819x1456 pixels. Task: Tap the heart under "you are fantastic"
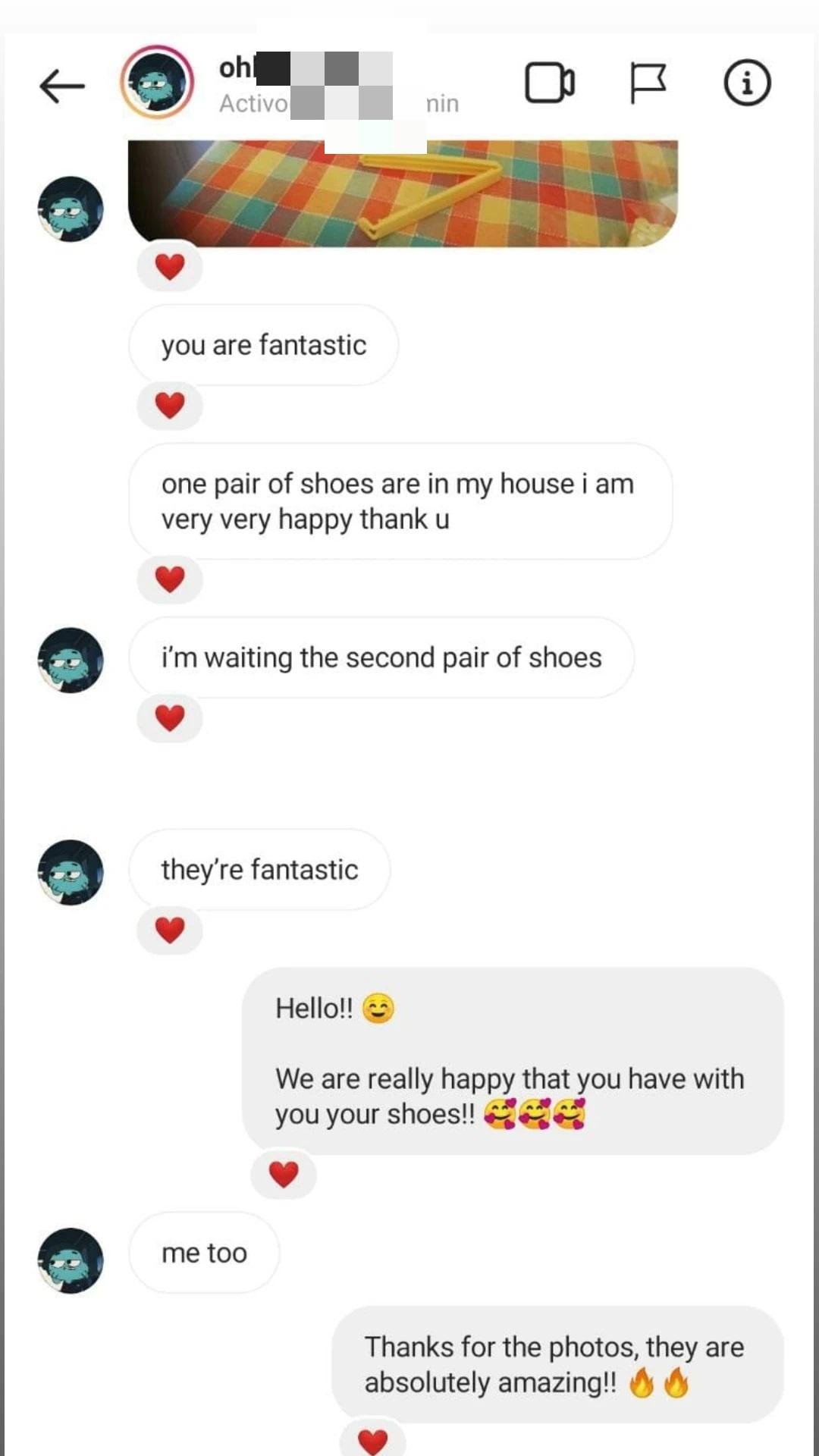tap(170, 406)
